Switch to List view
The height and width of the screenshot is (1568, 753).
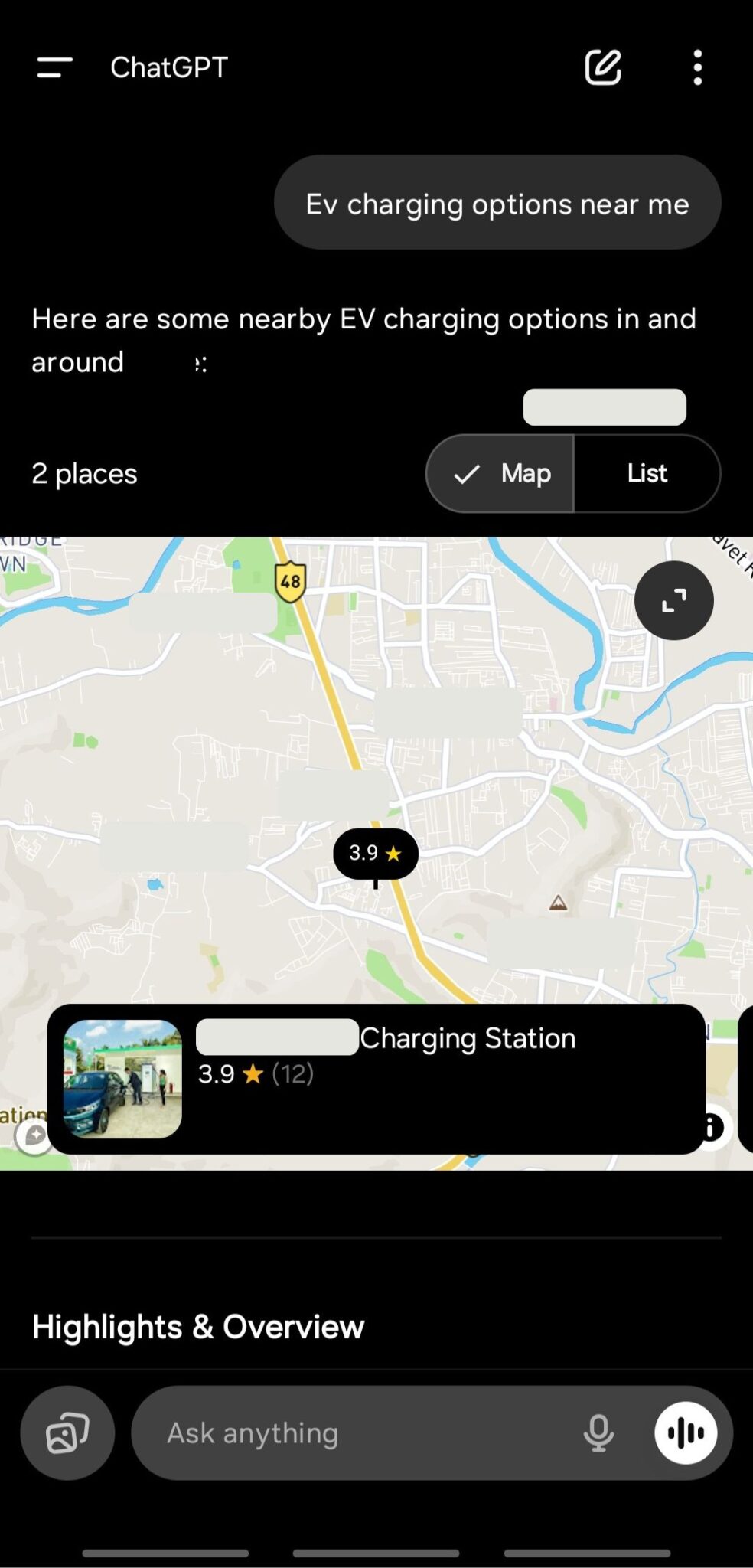(647, 473)
